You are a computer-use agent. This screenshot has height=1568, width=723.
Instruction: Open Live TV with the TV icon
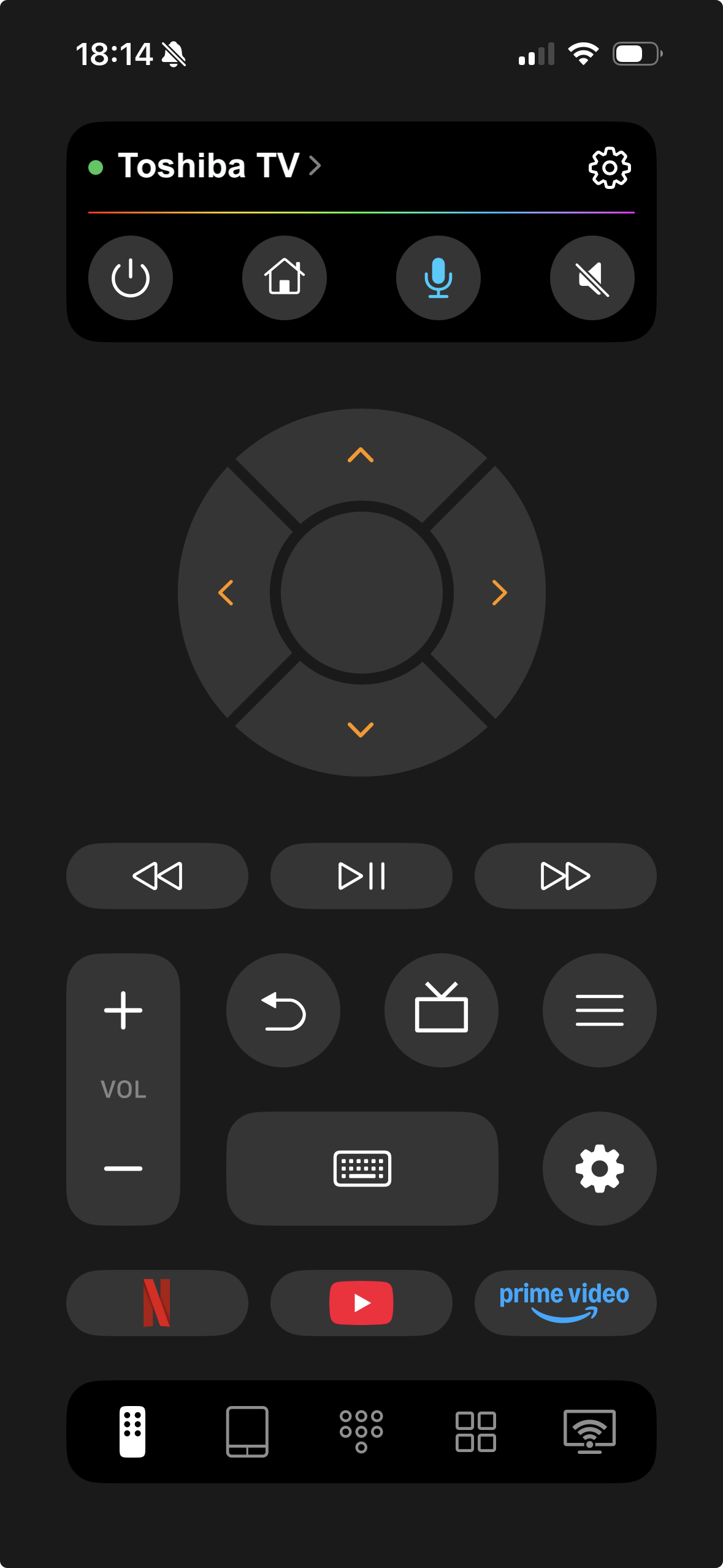pyautogui.click(x=441, y=1010)
